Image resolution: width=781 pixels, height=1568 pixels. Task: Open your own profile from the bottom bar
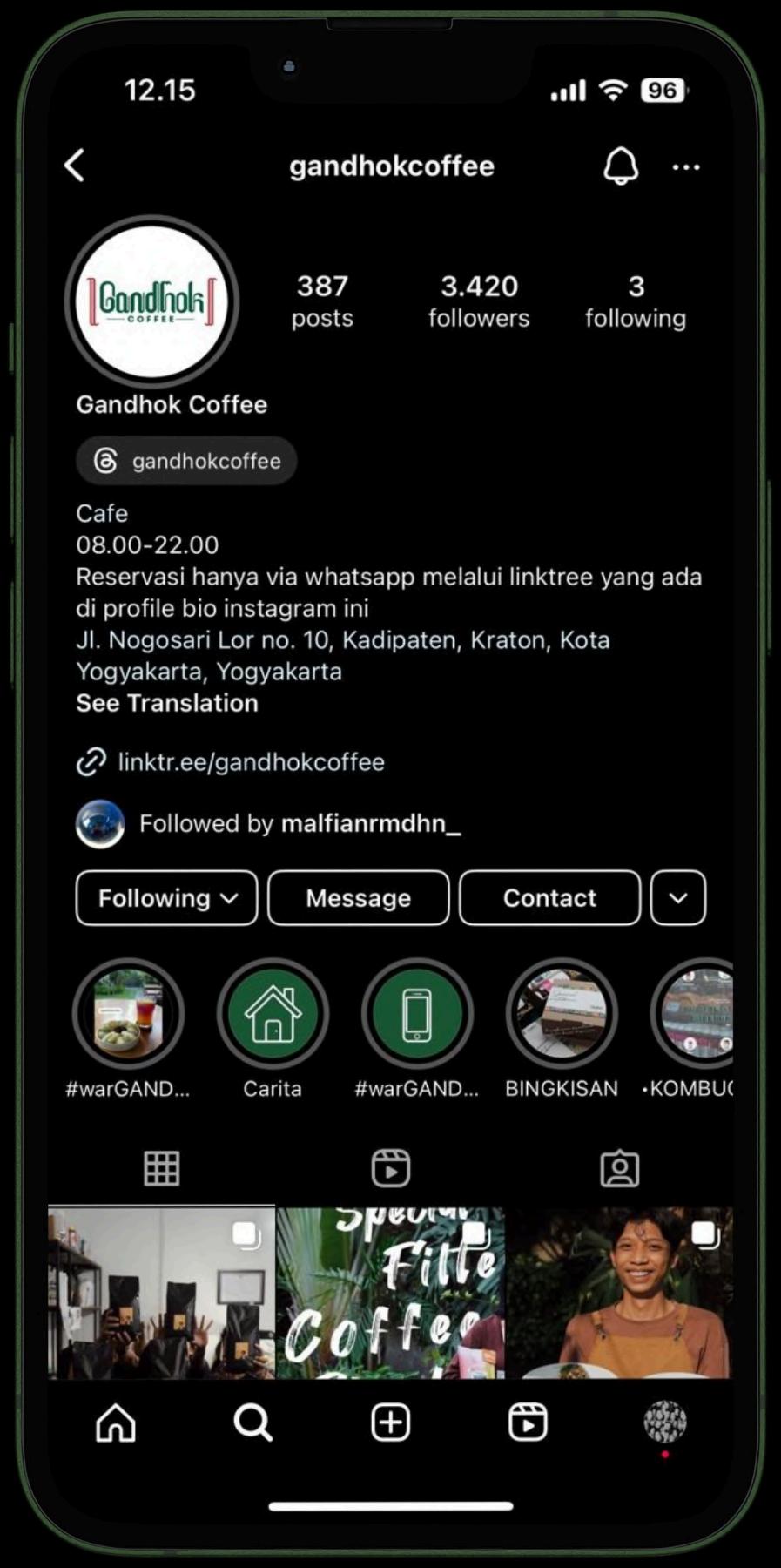coord(665,1423)
